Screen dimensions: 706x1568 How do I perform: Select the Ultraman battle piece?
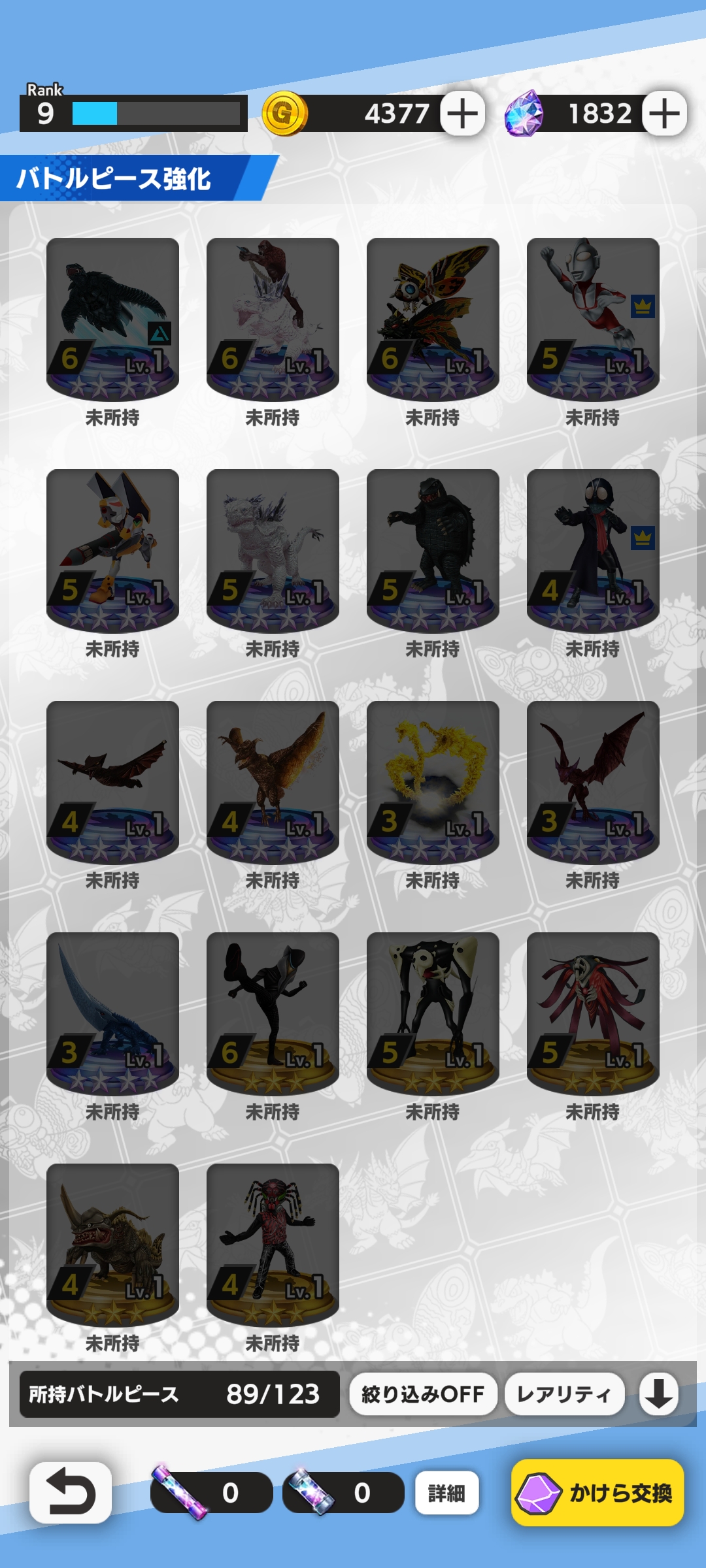coord(593,318)
